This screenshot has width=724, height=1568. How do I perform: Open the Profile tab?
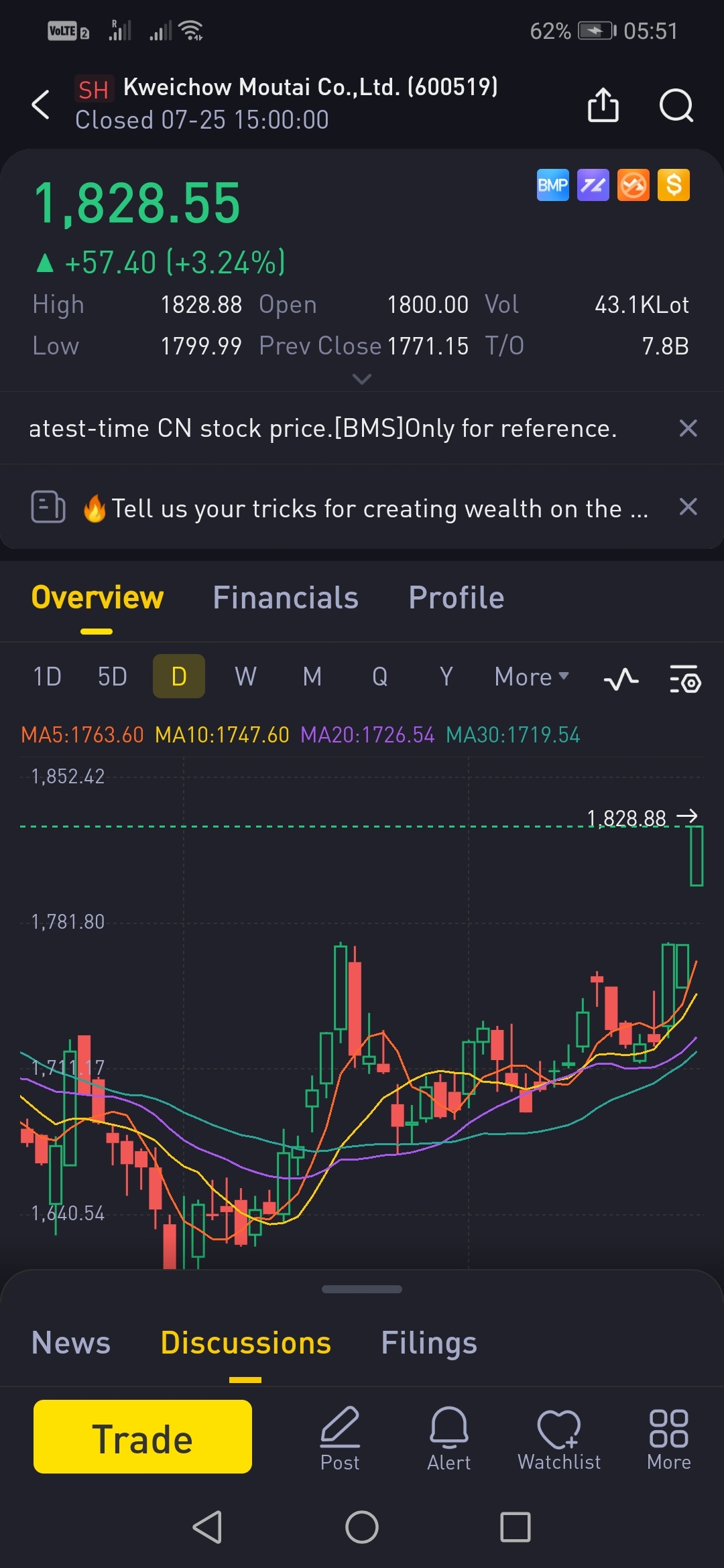[457, 598]
